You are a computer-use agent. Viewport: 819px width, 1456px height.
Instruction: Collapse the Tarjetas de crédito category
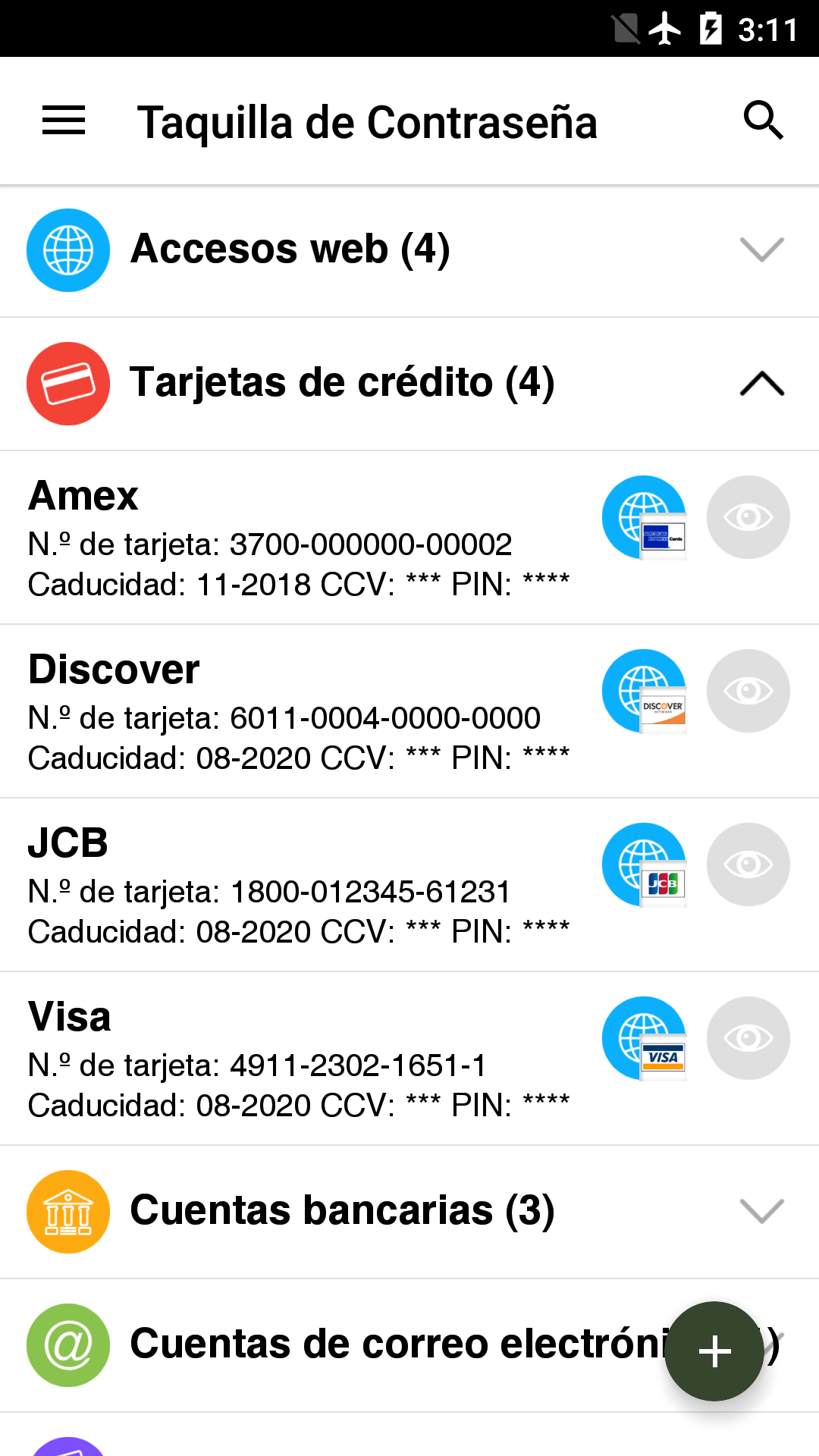coord(409,384)
